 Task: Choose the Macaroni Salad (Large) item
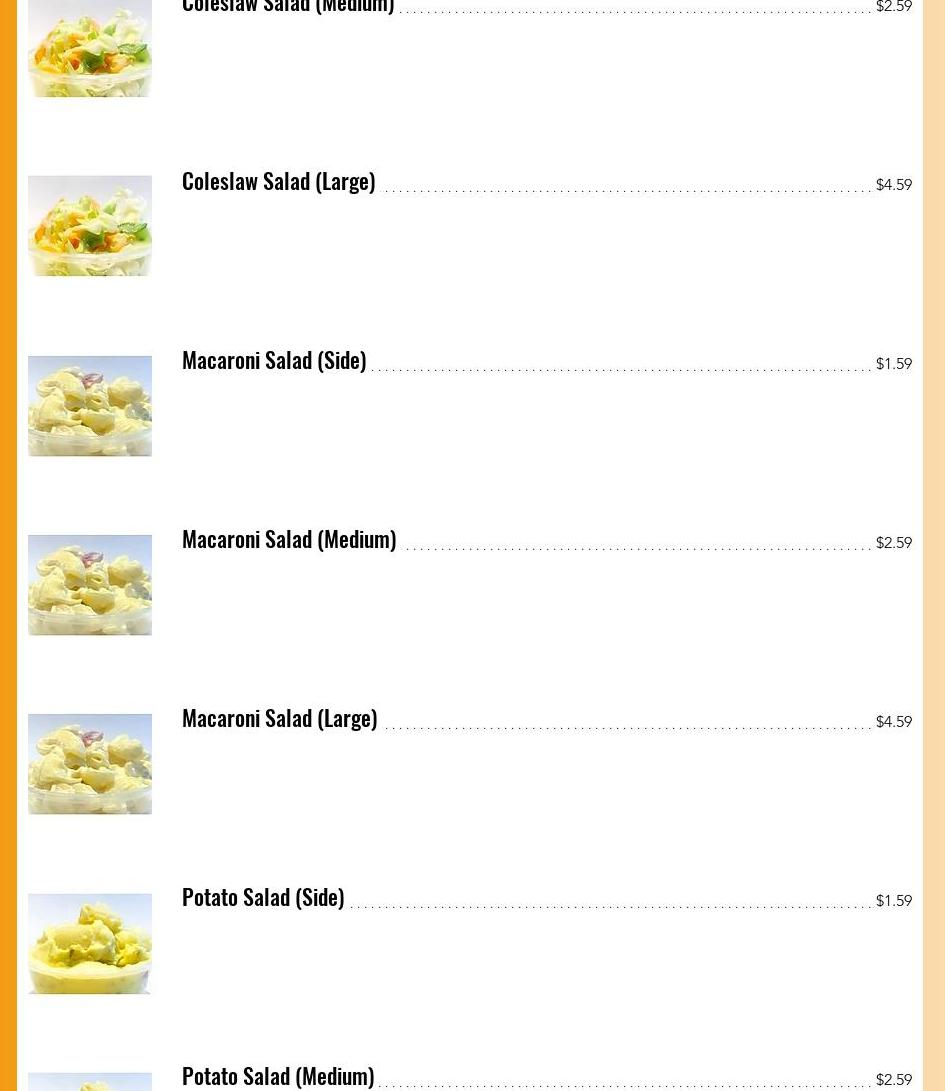(x=279, y=719)
